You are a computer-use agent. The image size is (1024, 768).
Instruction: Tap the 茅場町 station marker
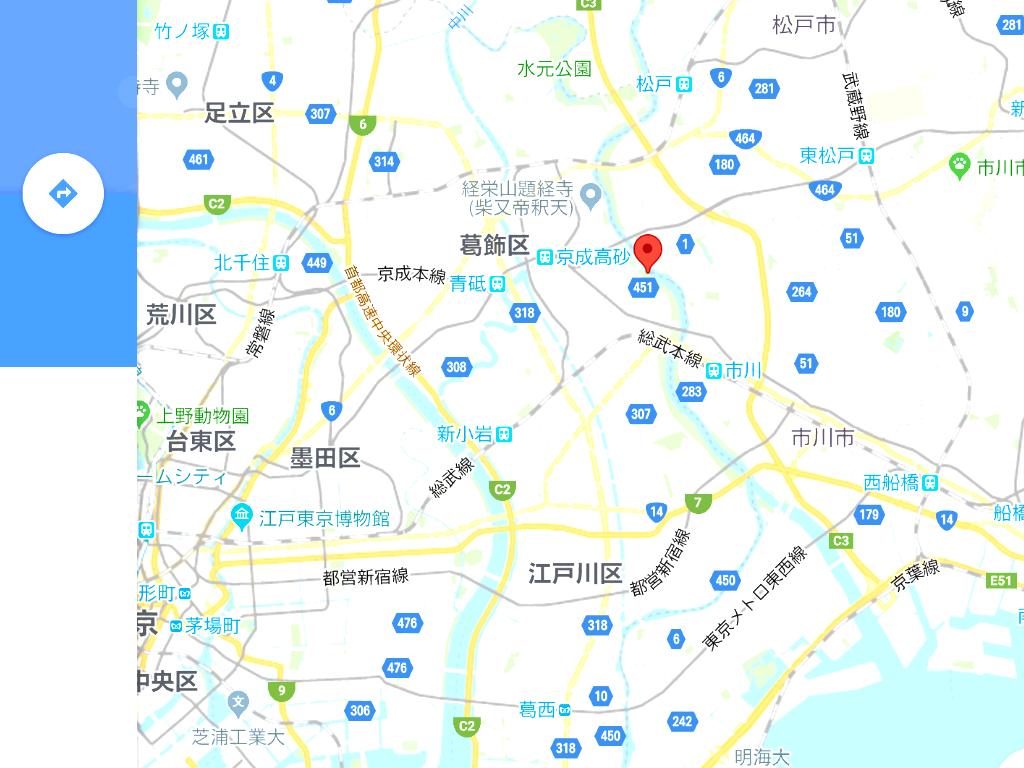tap(176, 626)
